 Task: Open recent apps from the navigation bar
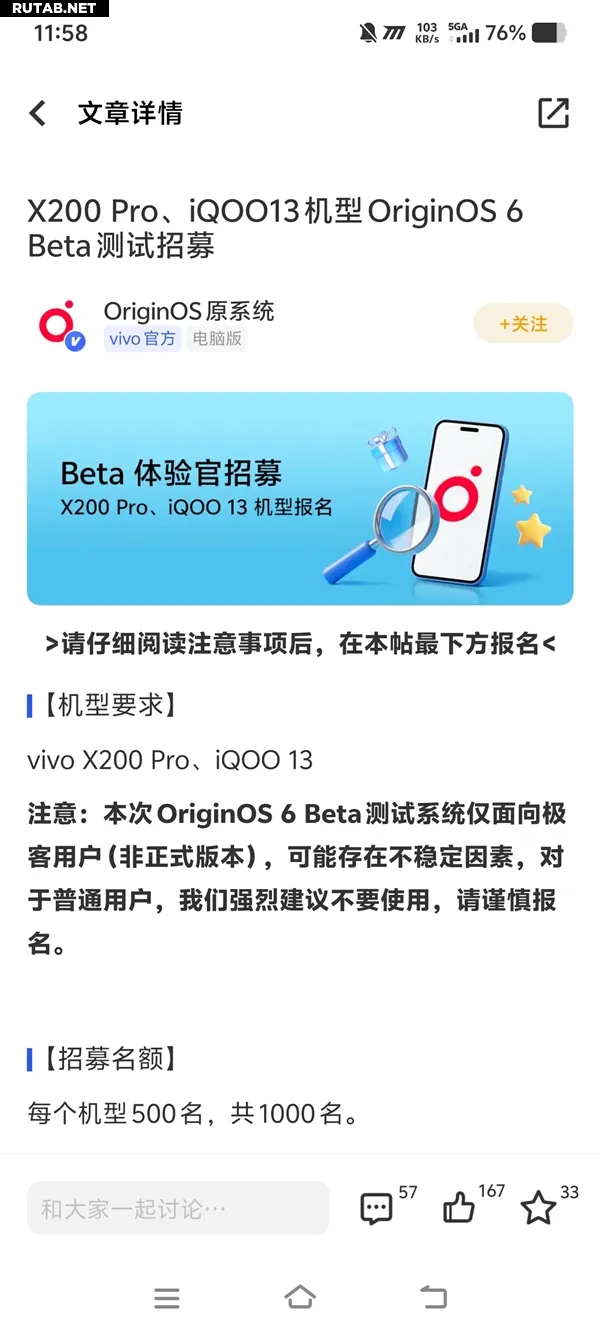pos(167,1298)
